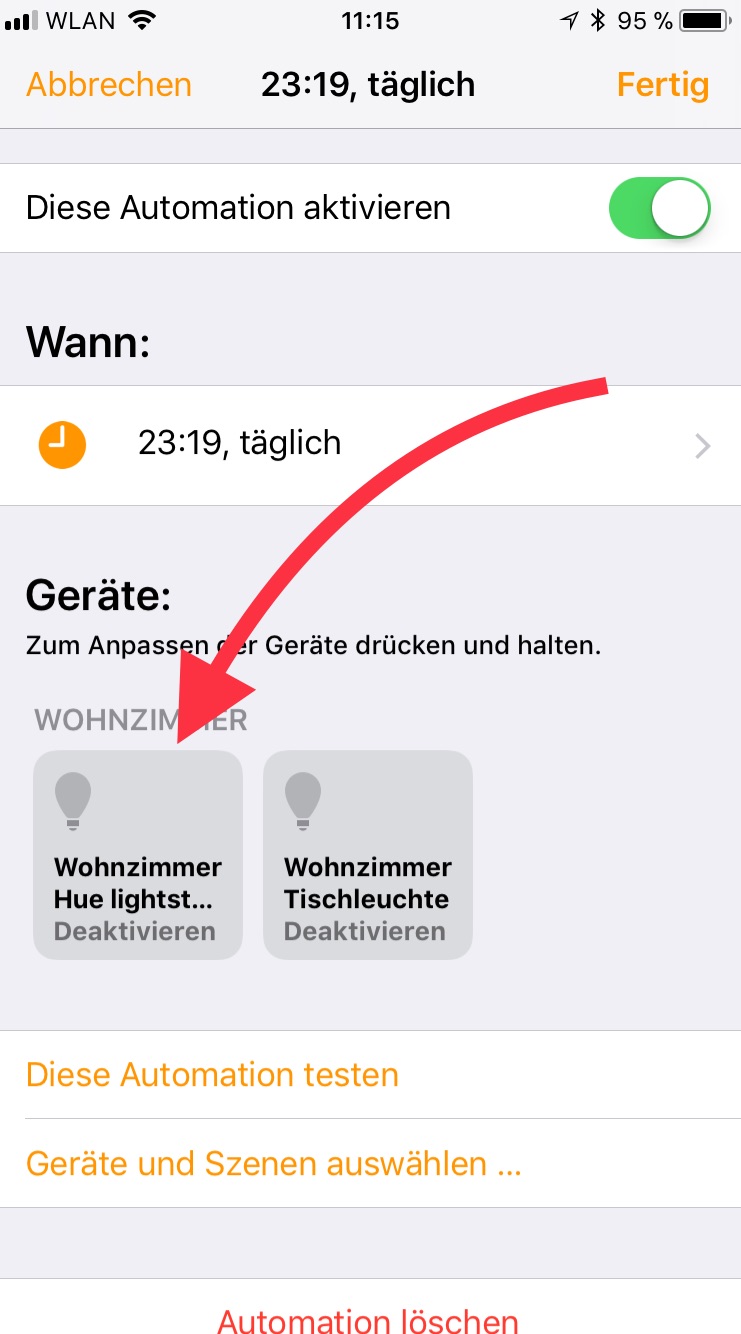Tap Diese Automation testen
The height and width of the screenshot is (1334, 741).
(212, 1075)
